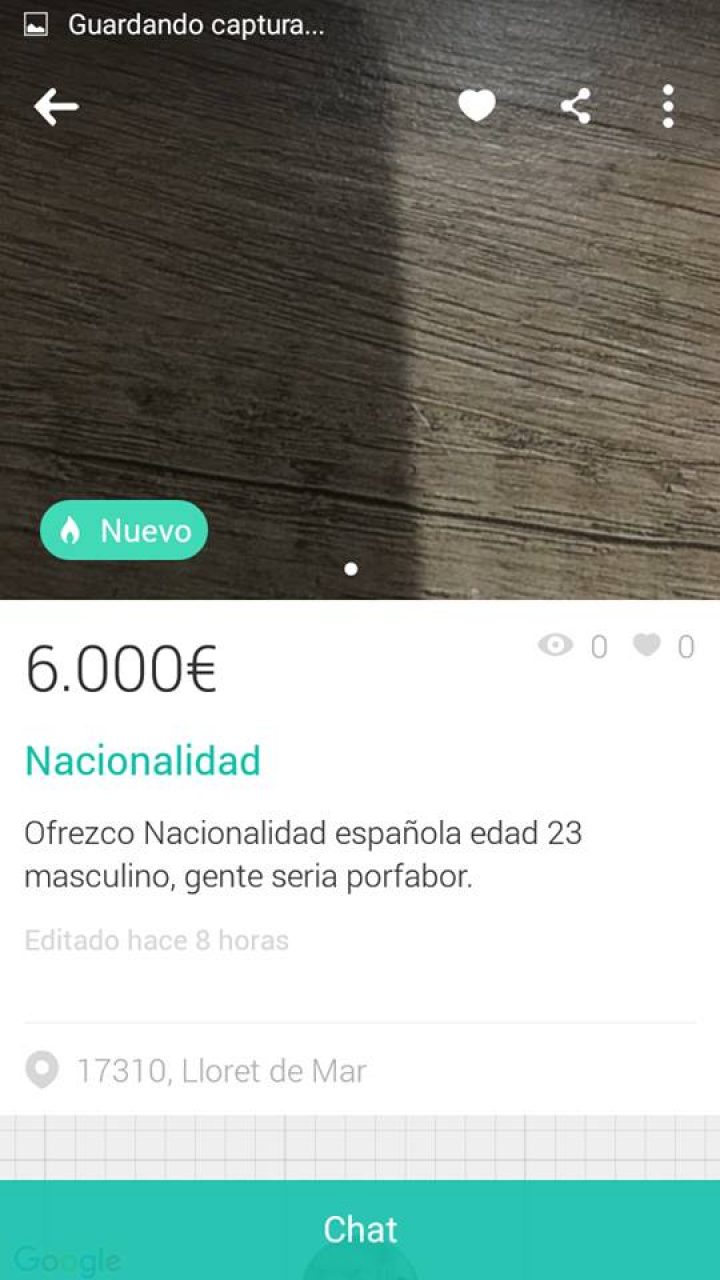Open the overflow options dropdown
Image resolution: width=720 pixels, height=1280 pixels.
tap(668, 104)
